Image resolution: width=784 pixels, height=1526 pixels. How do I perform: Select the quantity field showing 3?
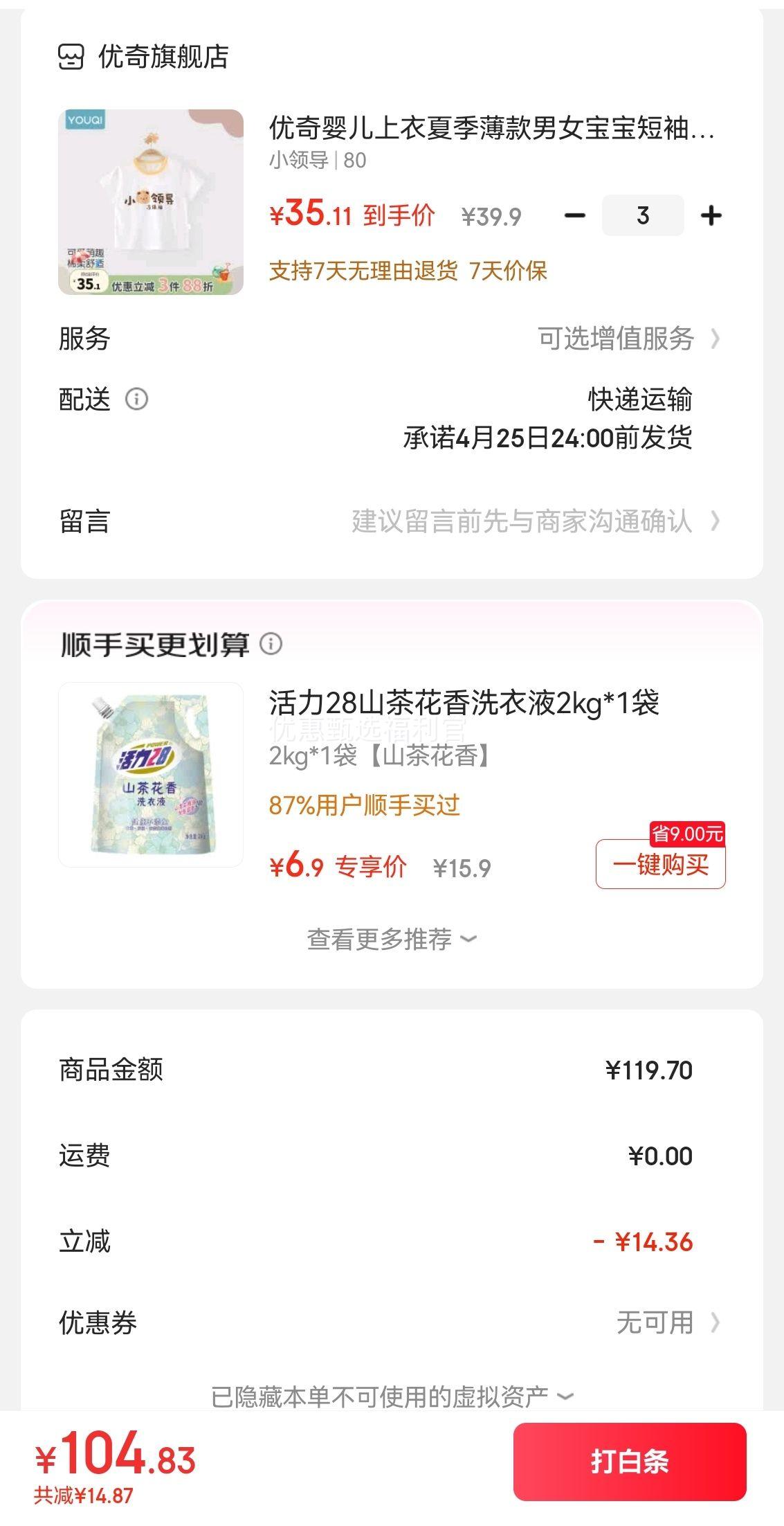click(642, 215)
